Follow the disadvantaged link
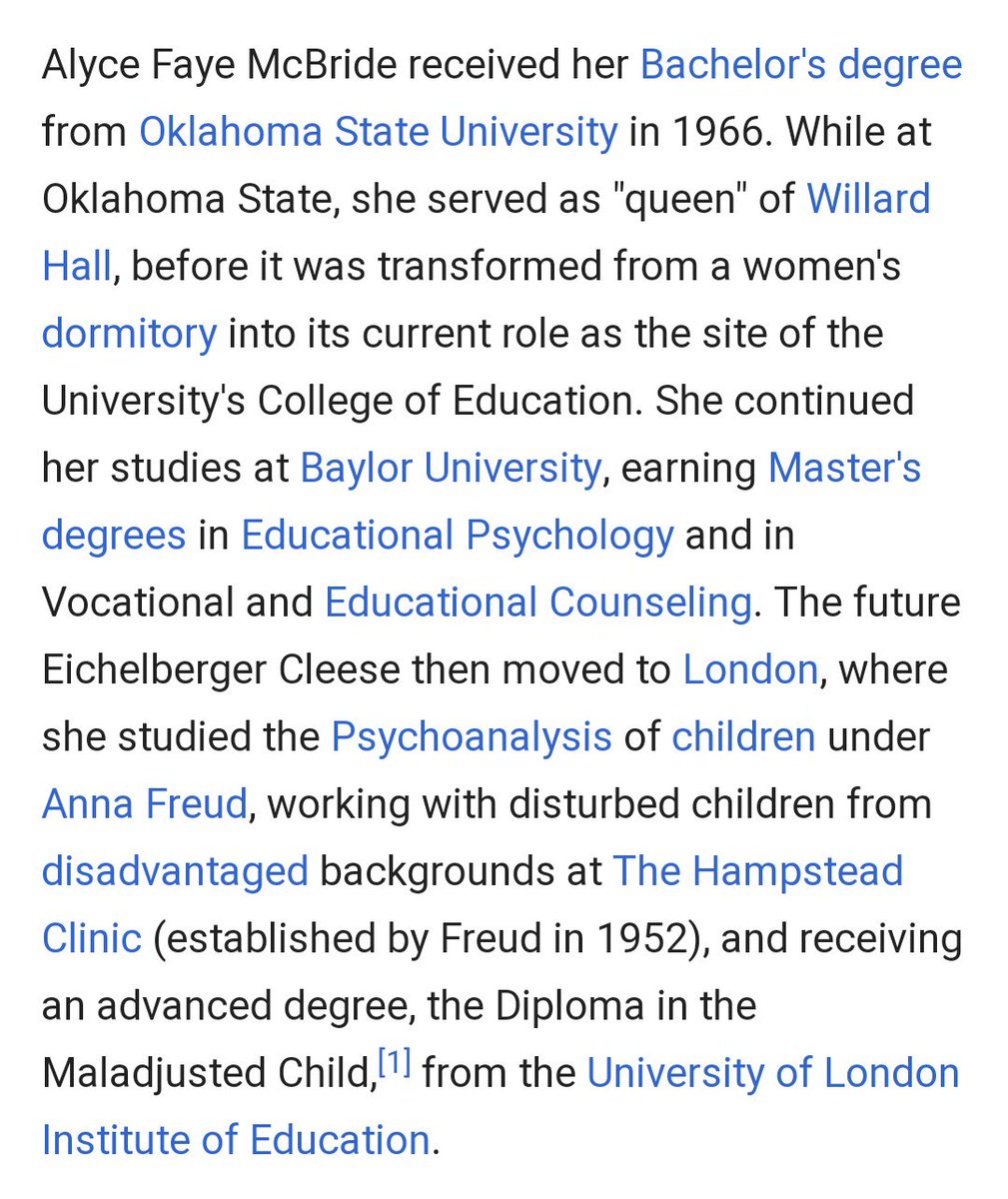Viewport: 1008px width, 1199px height. (175, 871)
